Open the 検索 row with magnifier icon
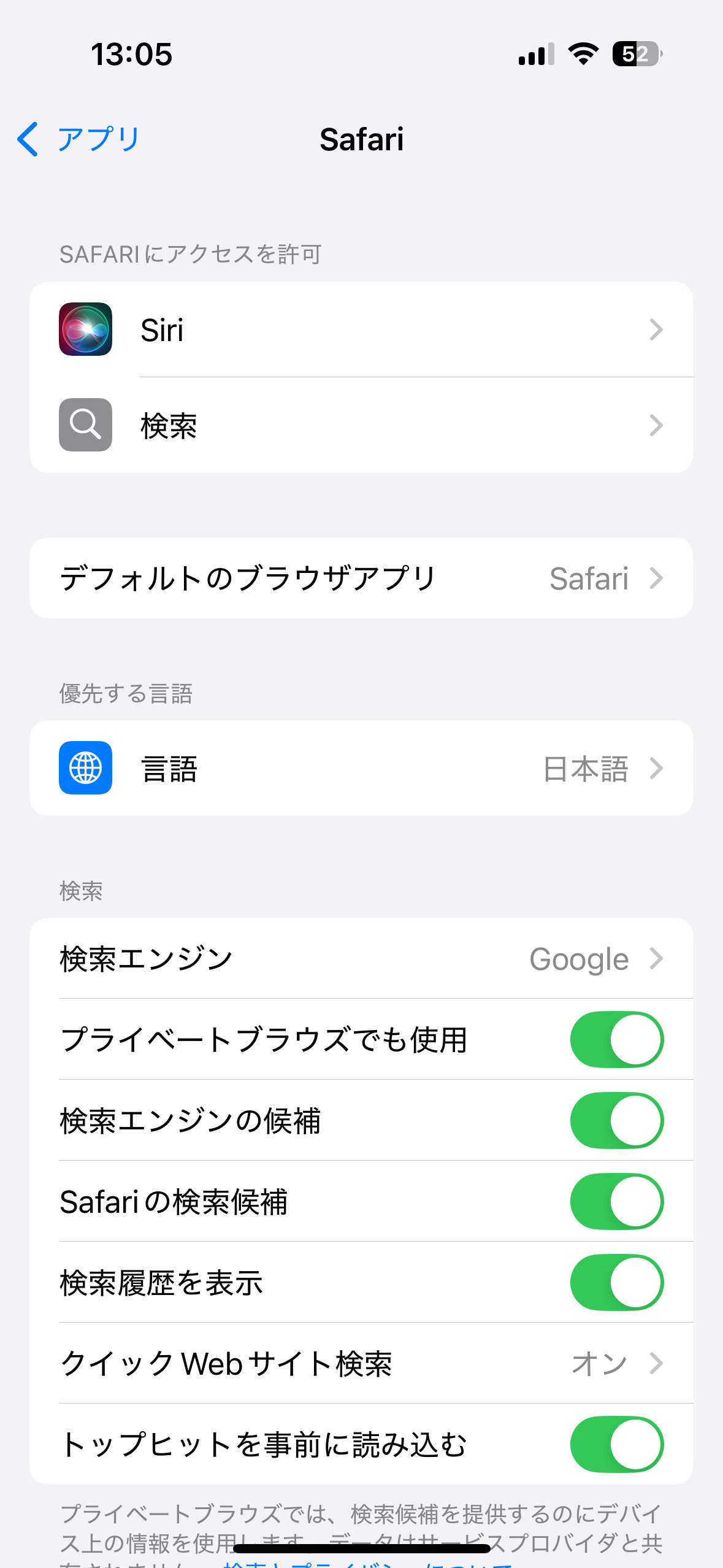This screenshot has width=723, height=1568. tap(361, 425)
